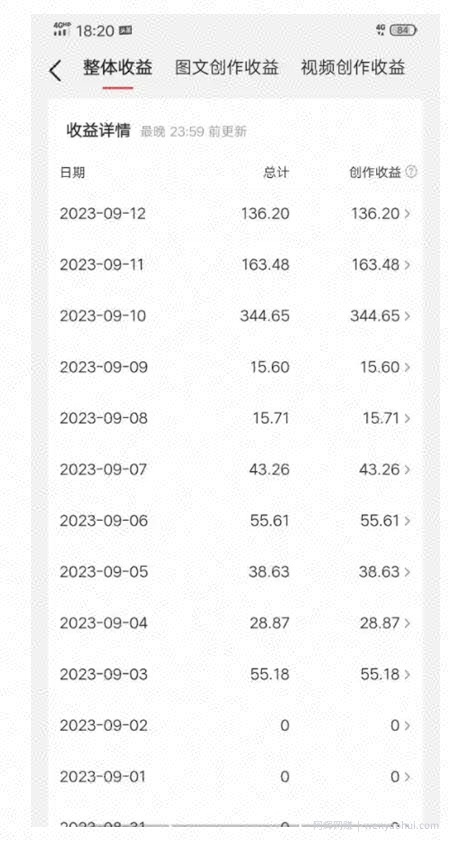Open the help icon next to 创作收益
449x842 pixels.
tap(411, 172)
